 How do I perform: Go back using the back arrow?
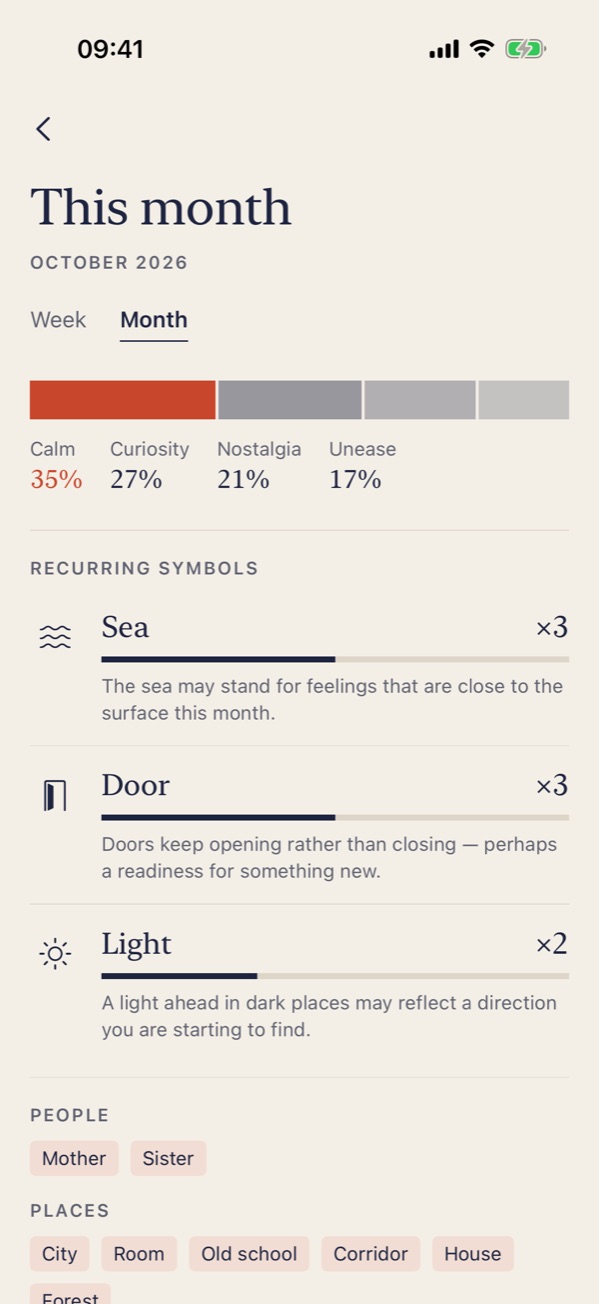coord(43,128)
